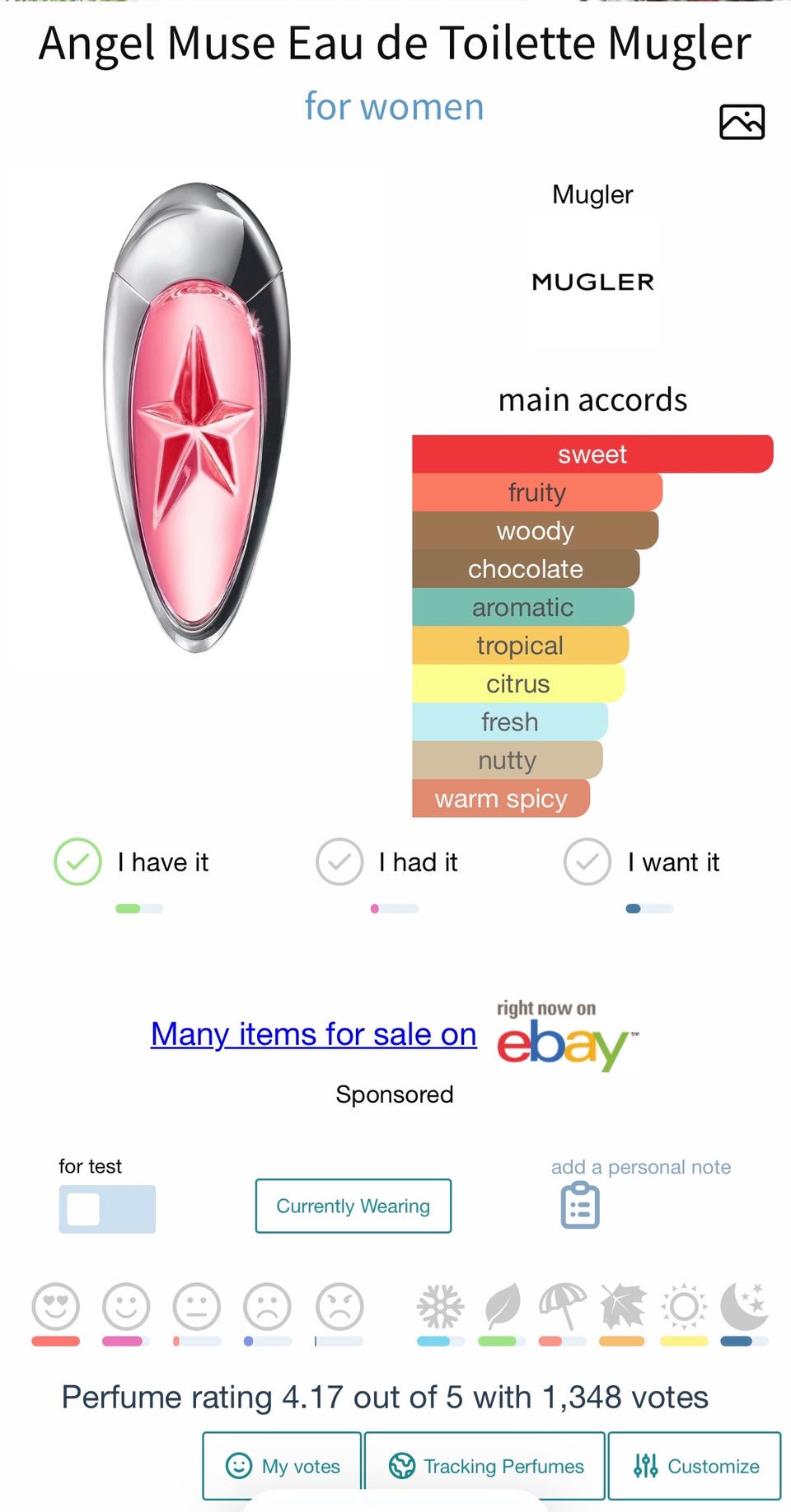Image resolution: width=791 pixels, height=1512 pixels.
Task: Uncheck the I have it option
Action: [77, 861]
